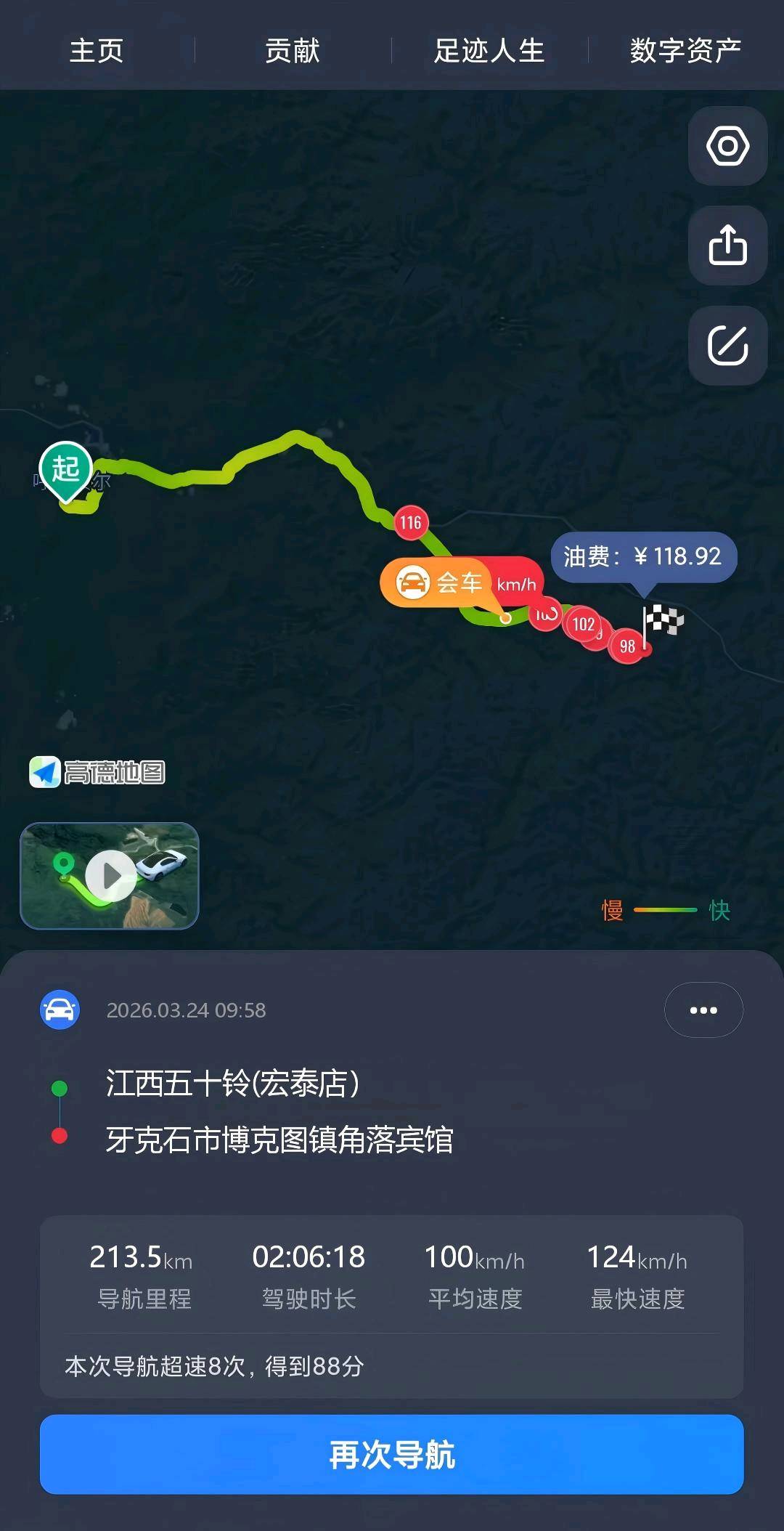Share this driving track
The height and width of the screenshot is (1531, 784).
coord(727,245)
